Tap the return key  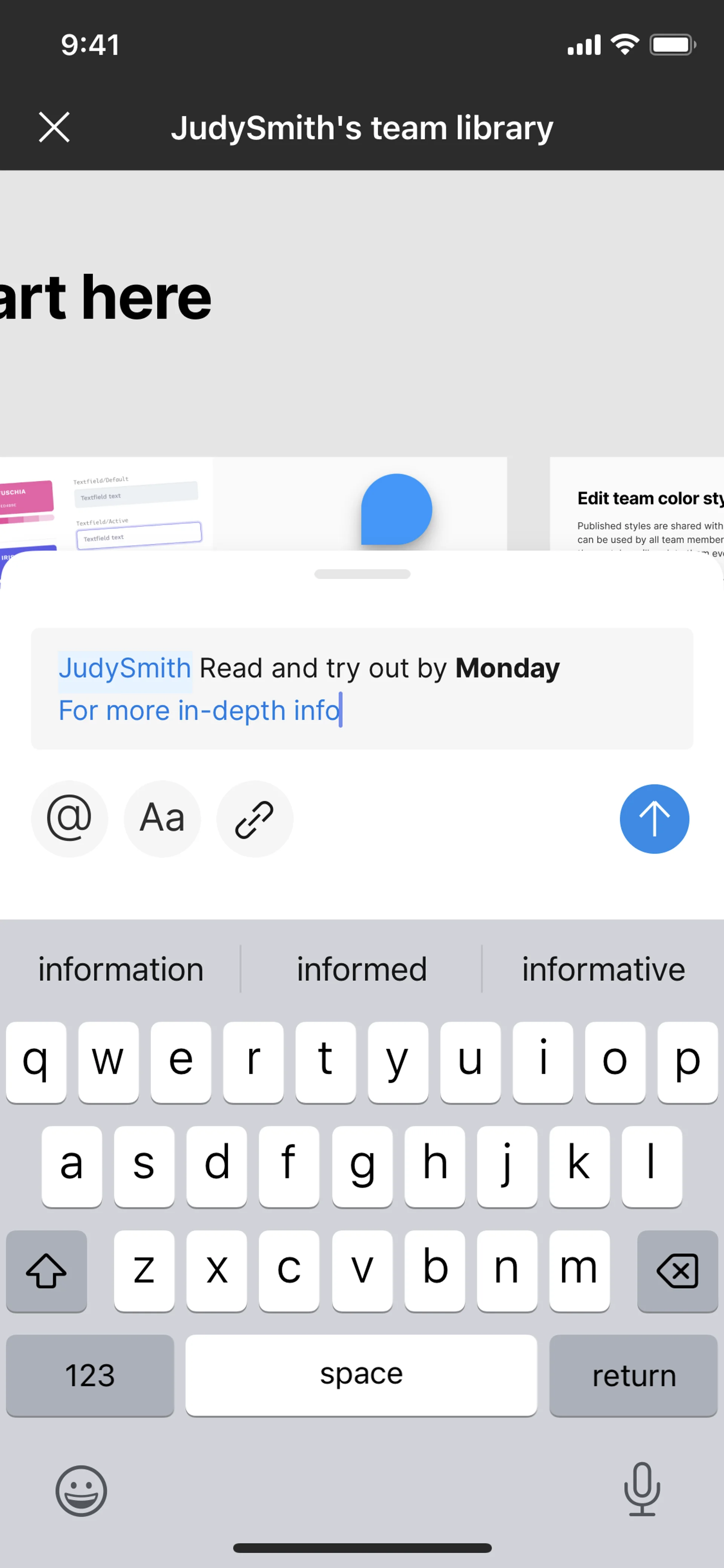click(x=633, y=1375)
